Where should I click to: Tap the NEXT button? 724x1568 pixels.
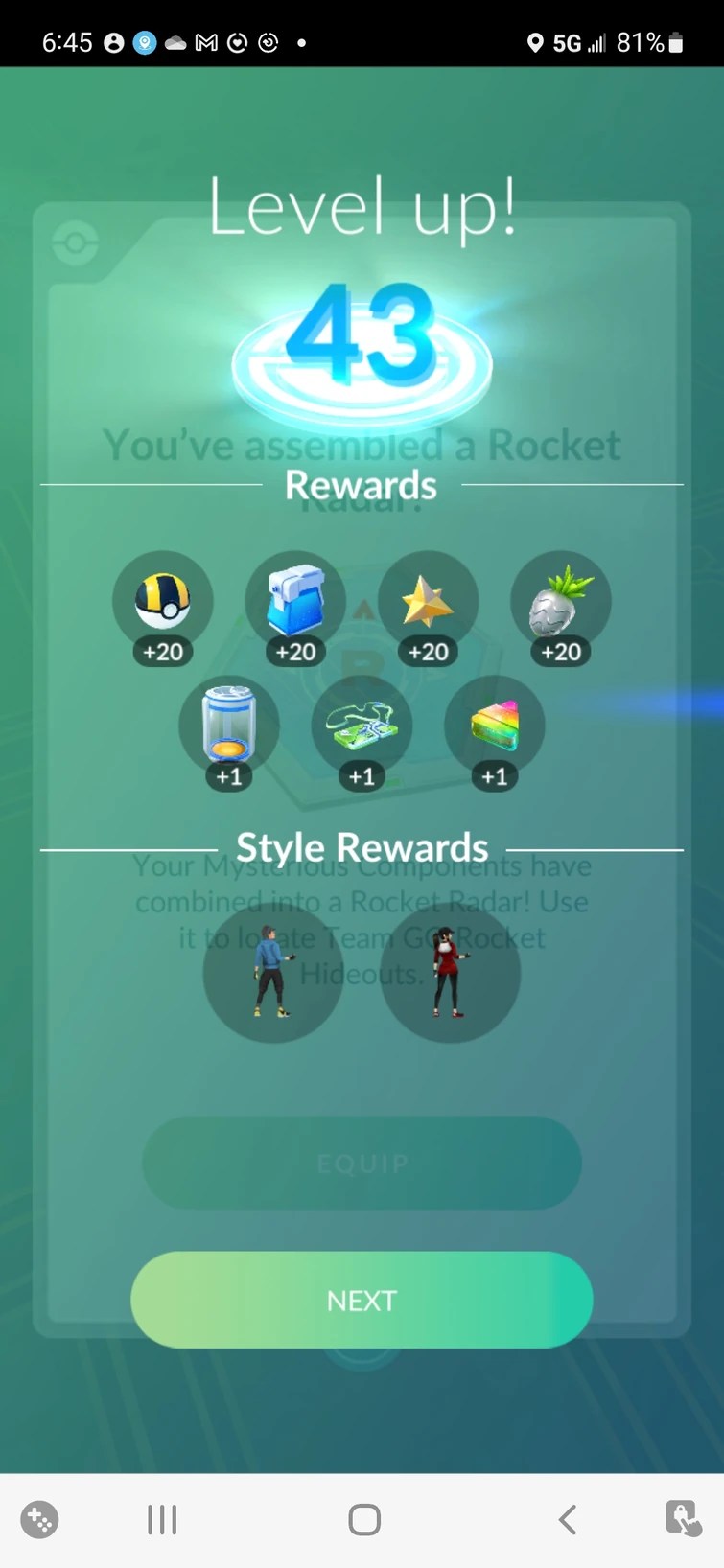362,1300
